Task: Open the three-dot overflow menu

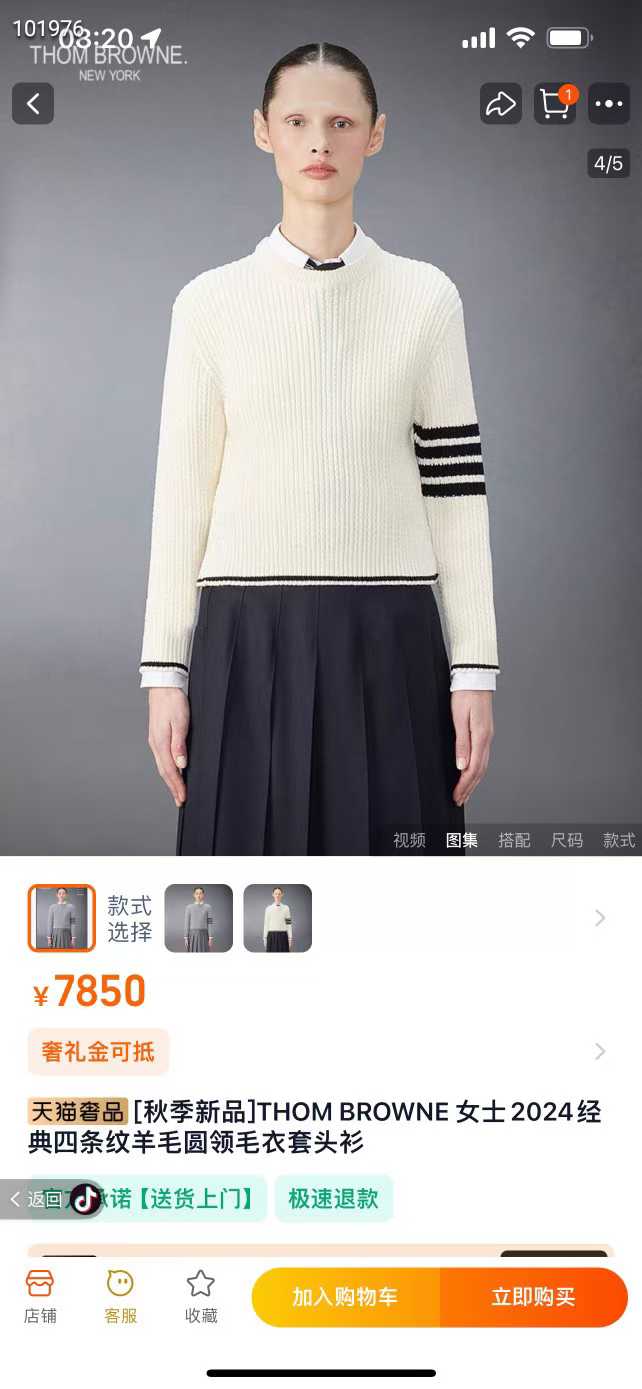Action: pos(608,103)
